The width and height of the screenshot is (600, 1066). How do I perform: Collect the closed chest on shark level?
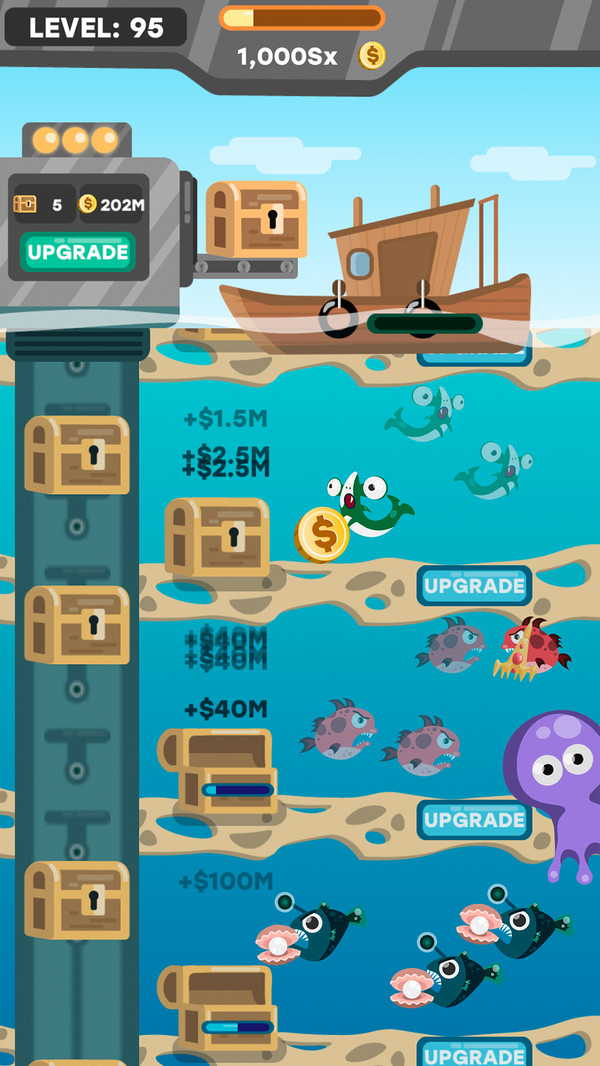point(217,536)
